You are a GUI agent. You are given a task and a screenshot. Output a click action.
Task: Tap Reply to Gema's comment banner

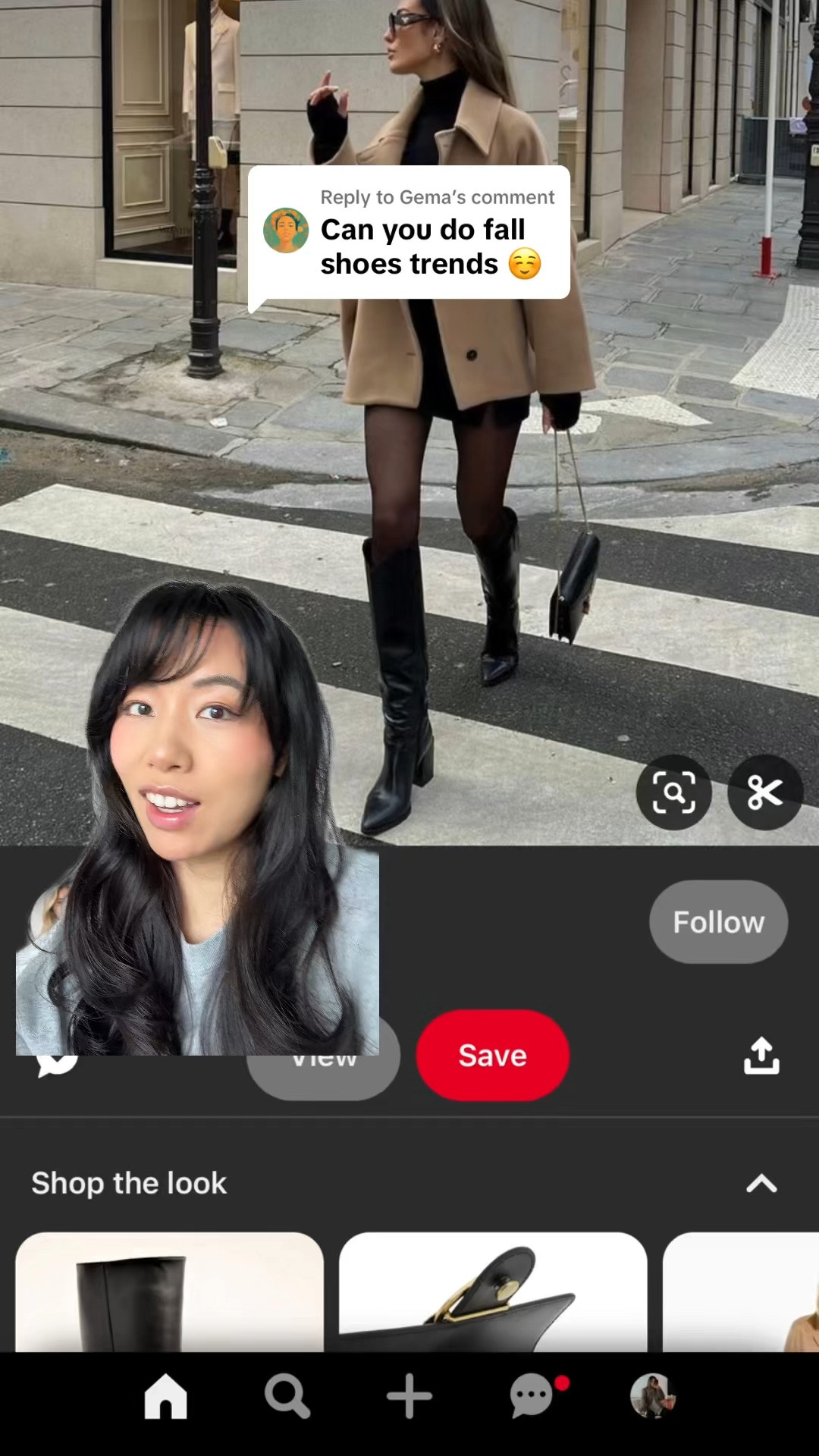coord(436,197)
